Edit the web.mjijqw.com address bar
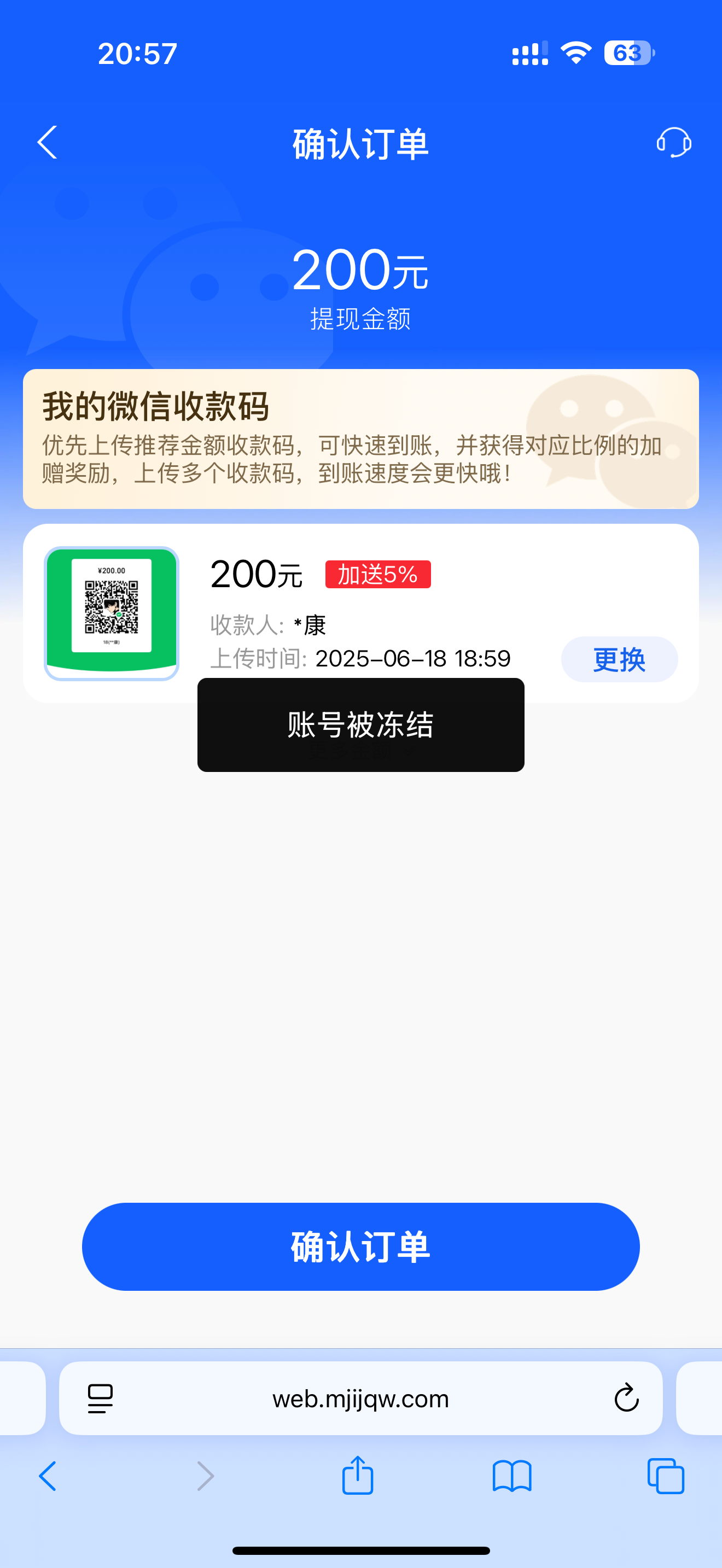Image resolution: width=722 pixels, height=1568 pixels. [x=360, y=1398]
